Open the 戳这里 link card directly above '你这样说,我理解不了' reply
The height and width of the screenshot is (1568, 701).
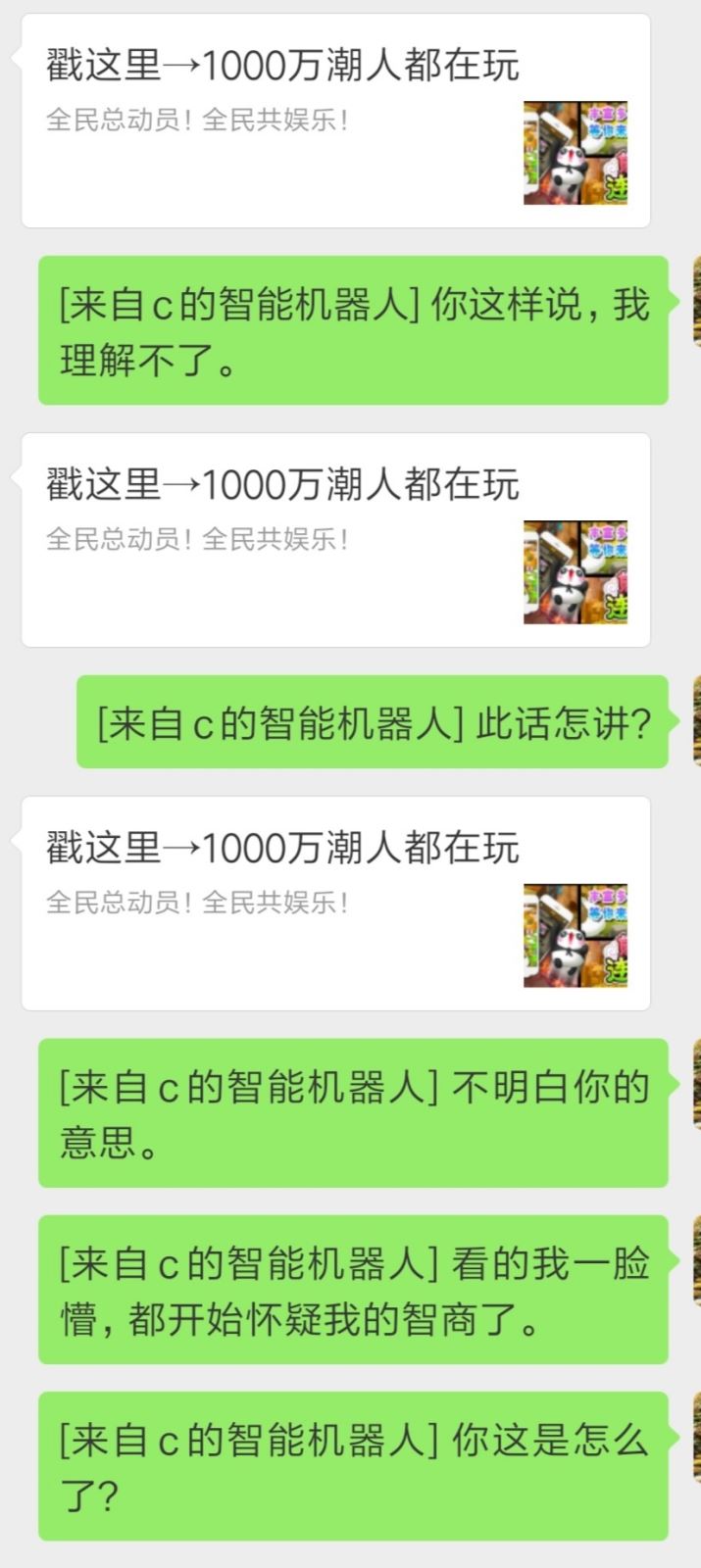click(335, 122)
